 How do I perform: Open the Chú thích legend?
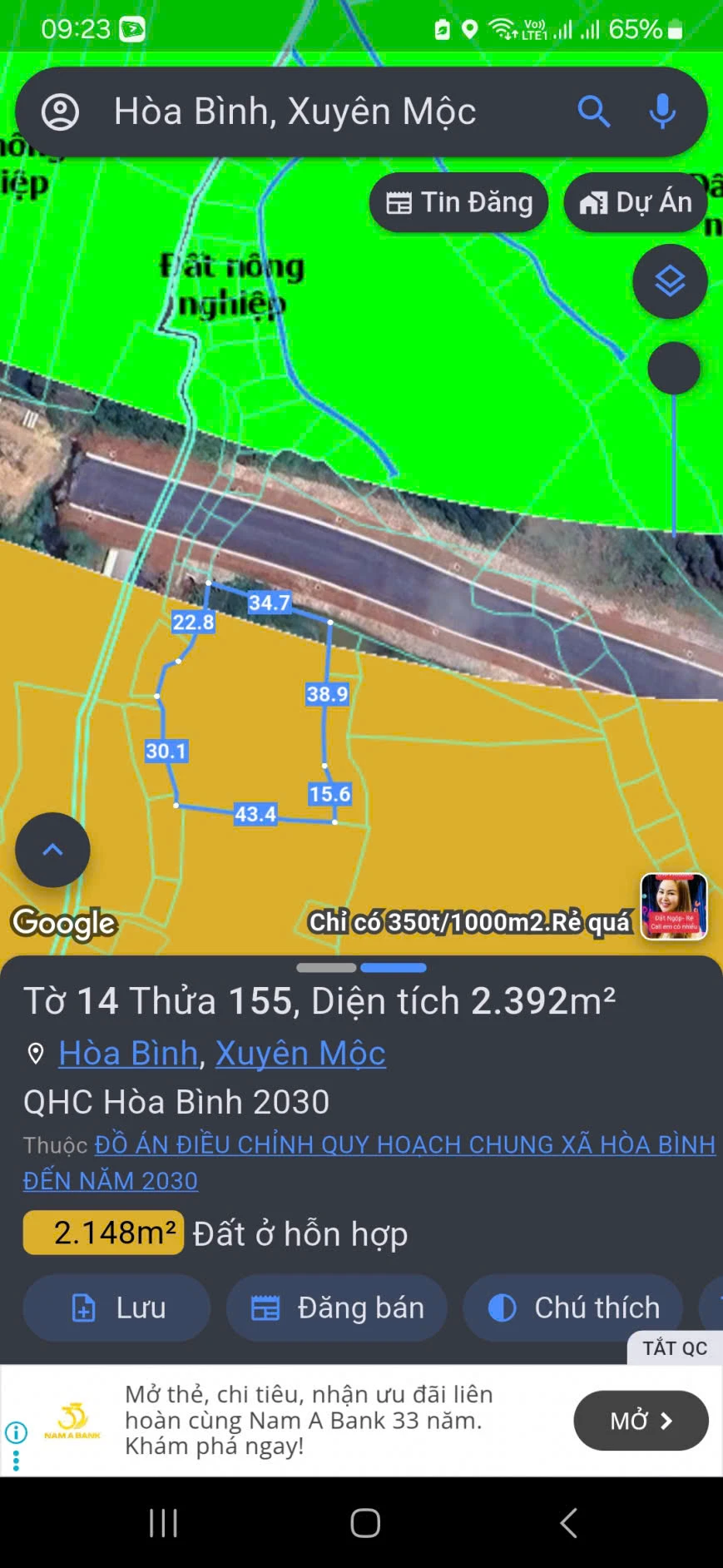[573, 1307]
